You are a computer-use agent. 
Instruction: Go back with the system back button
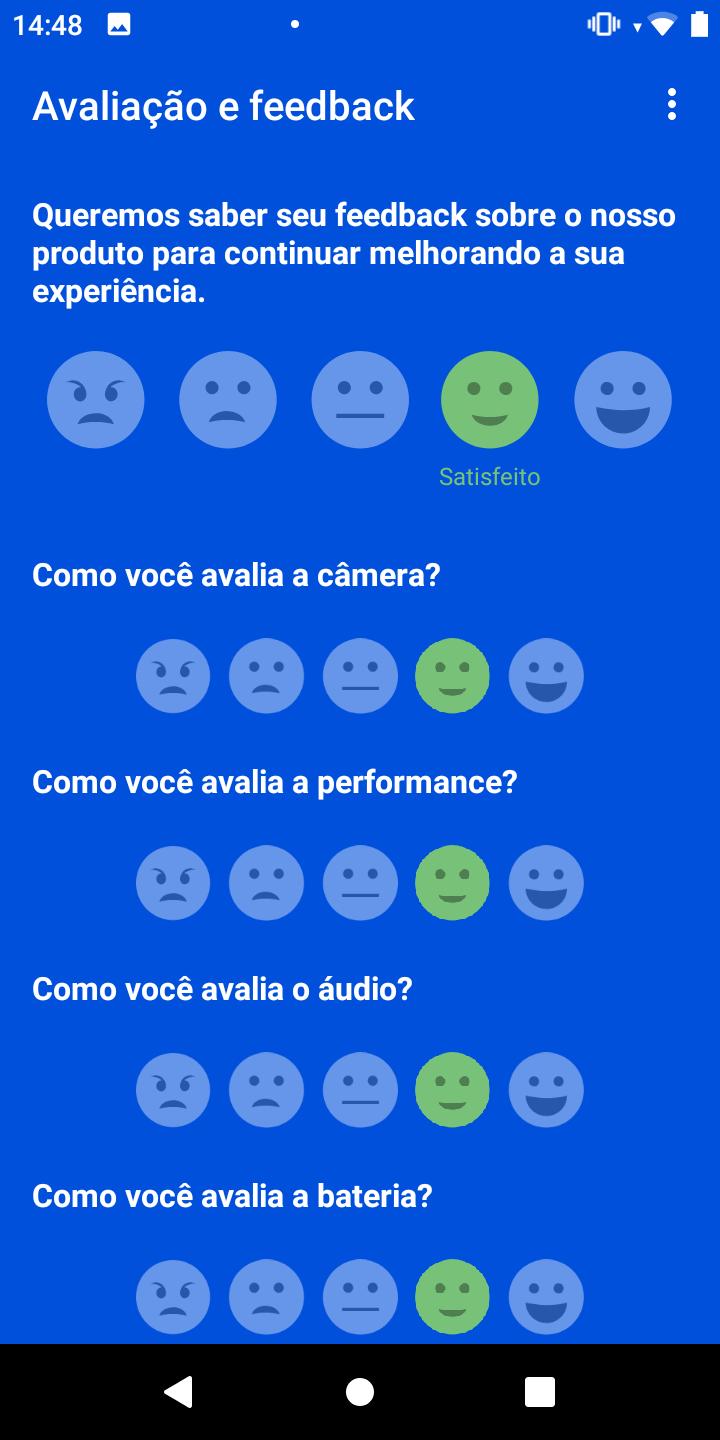179,1392
